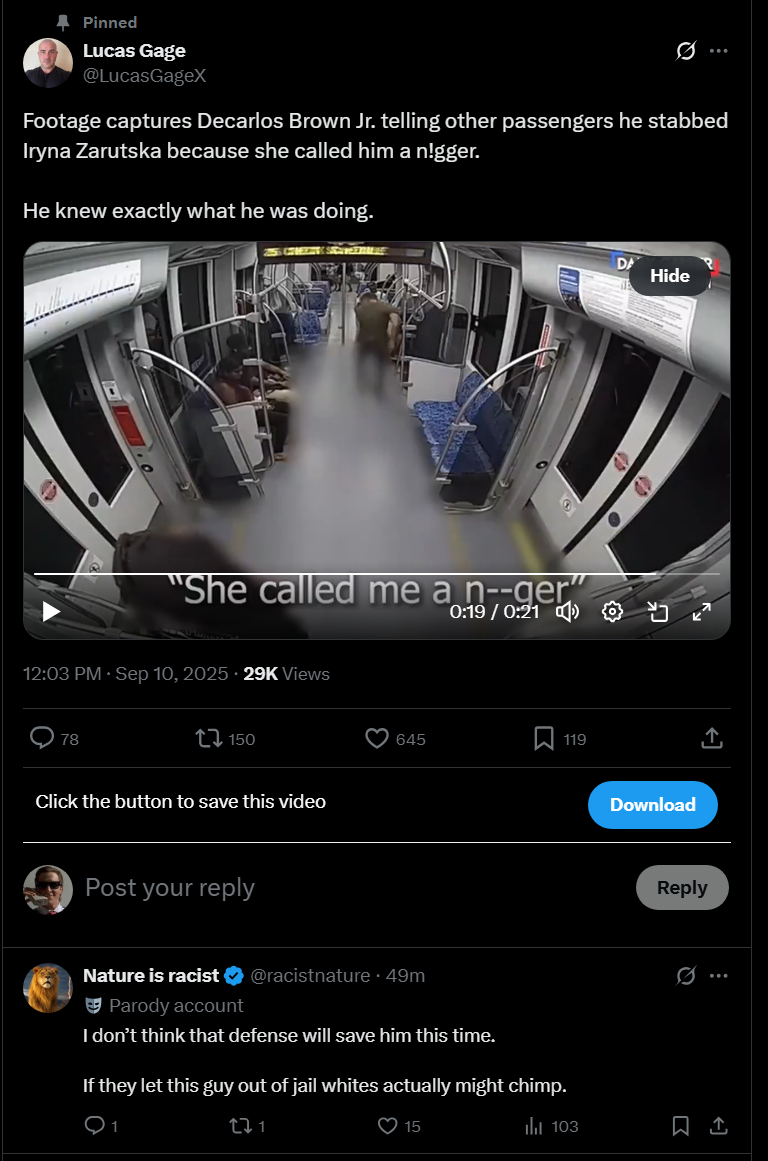768x1161 pixels.
Task: Enable picture-in-picture mode
Action: tap(657, 611)
